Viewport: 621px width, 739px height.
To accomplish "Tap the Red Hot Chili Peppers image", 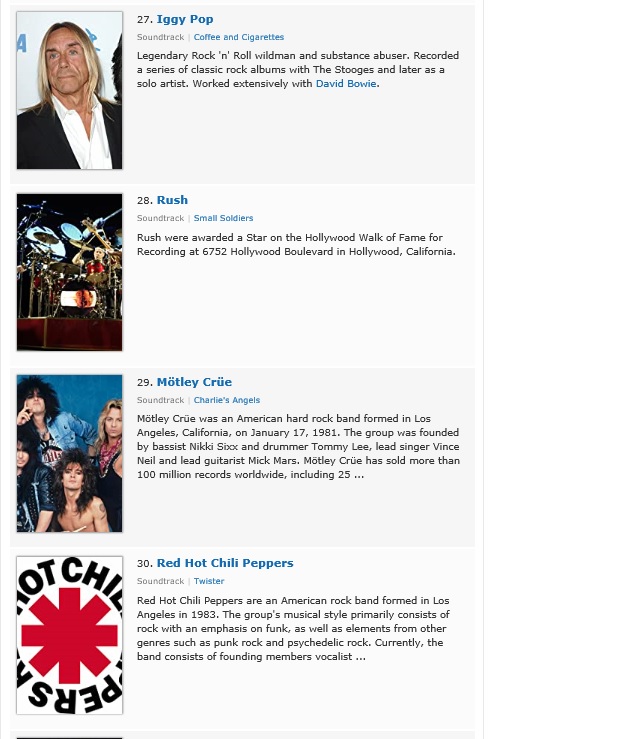I will [x=69, y=635].
